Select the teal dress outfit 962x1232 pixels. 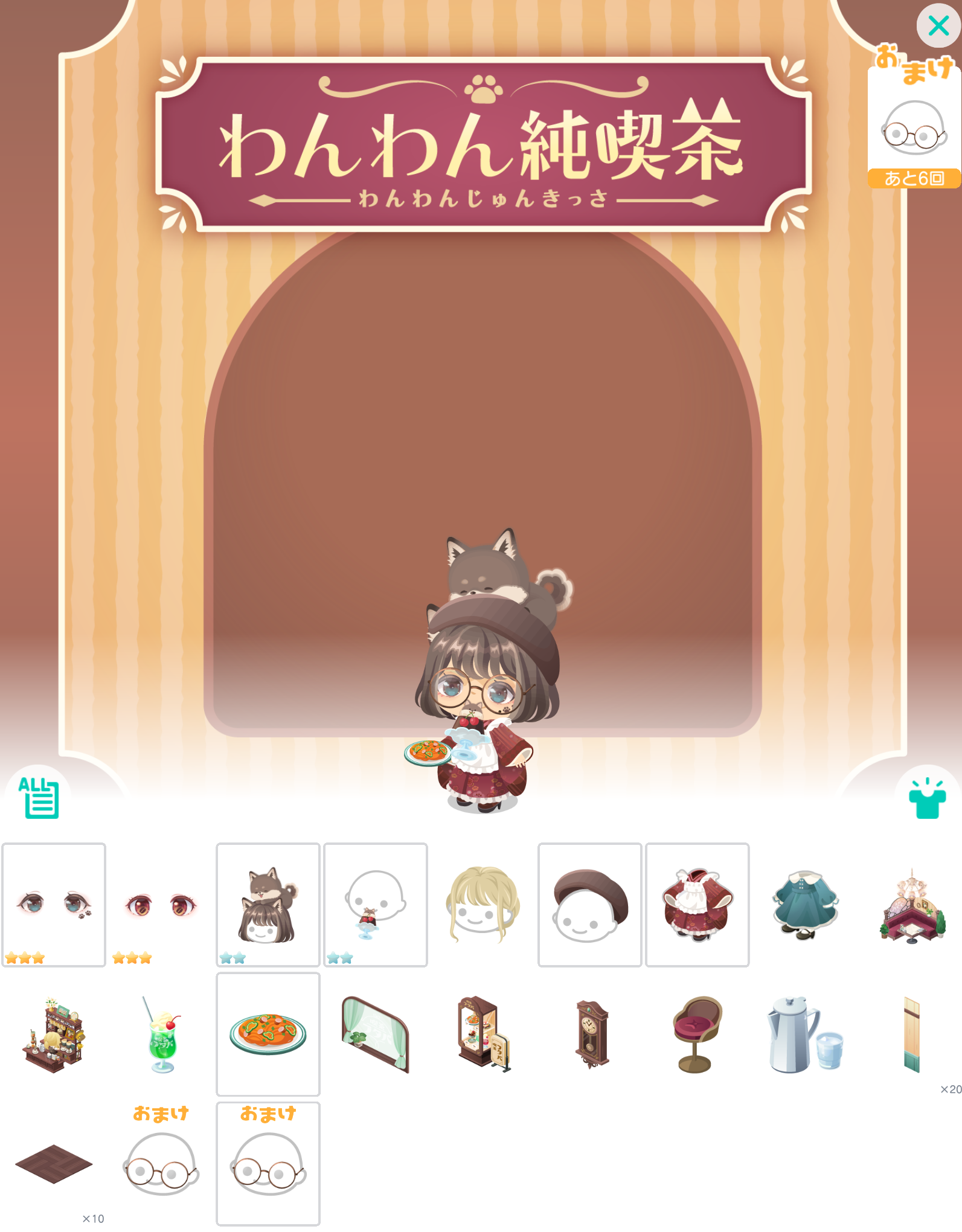(x=804, y=904)
